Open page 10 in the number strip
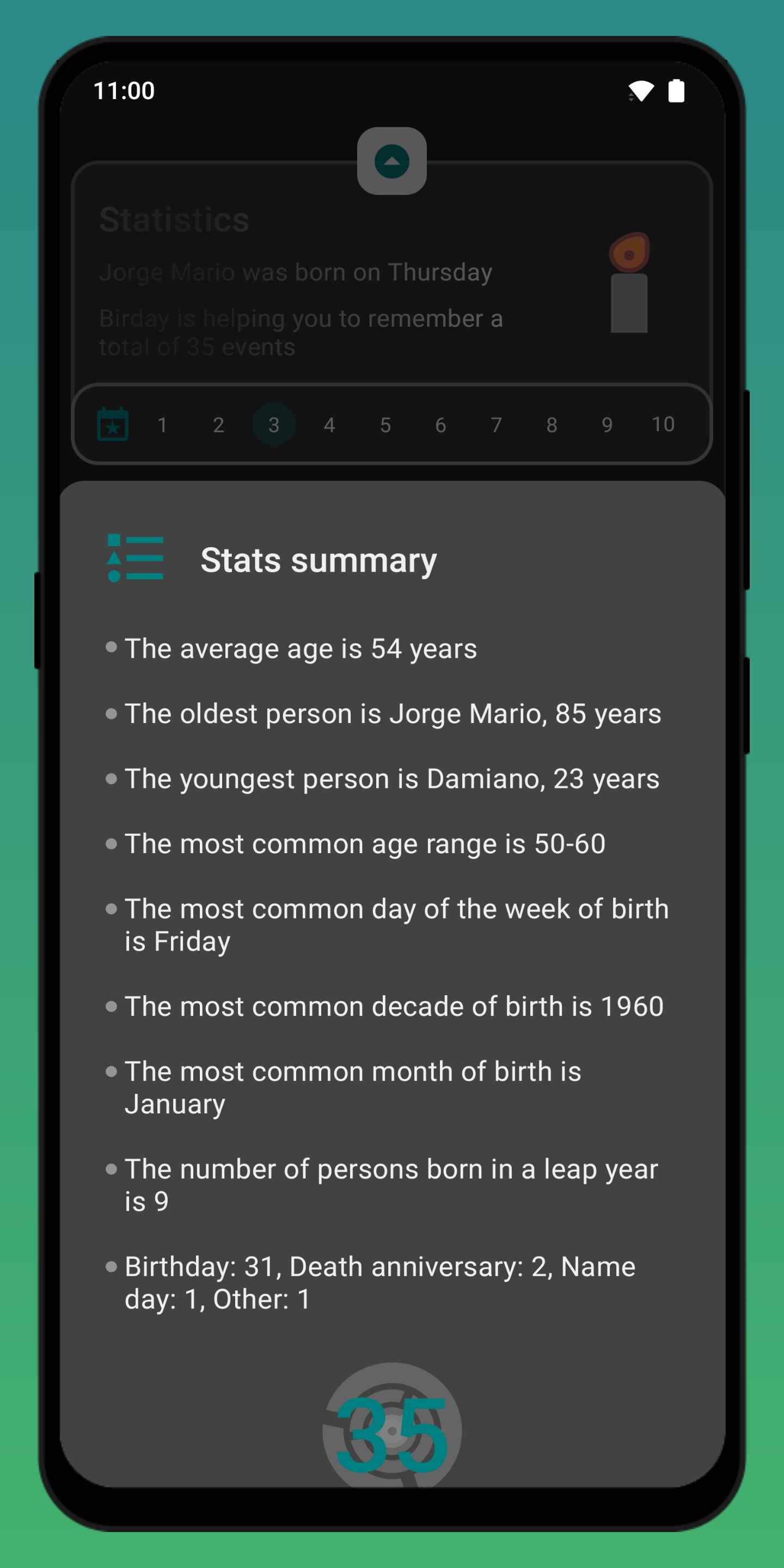This screenshot has height=1568, width=784. pos(663,424)
